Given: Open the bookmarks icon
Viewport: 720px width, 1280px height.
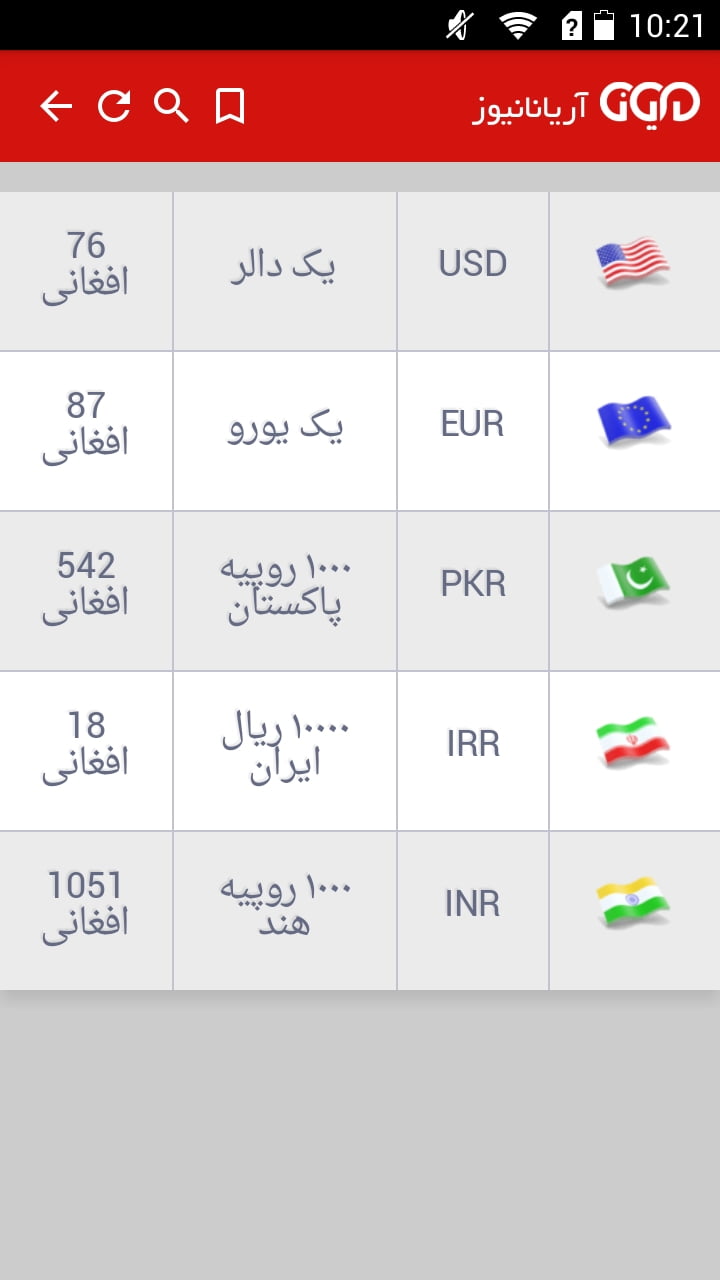Looking at the screenshot, I should click(230, 106).
